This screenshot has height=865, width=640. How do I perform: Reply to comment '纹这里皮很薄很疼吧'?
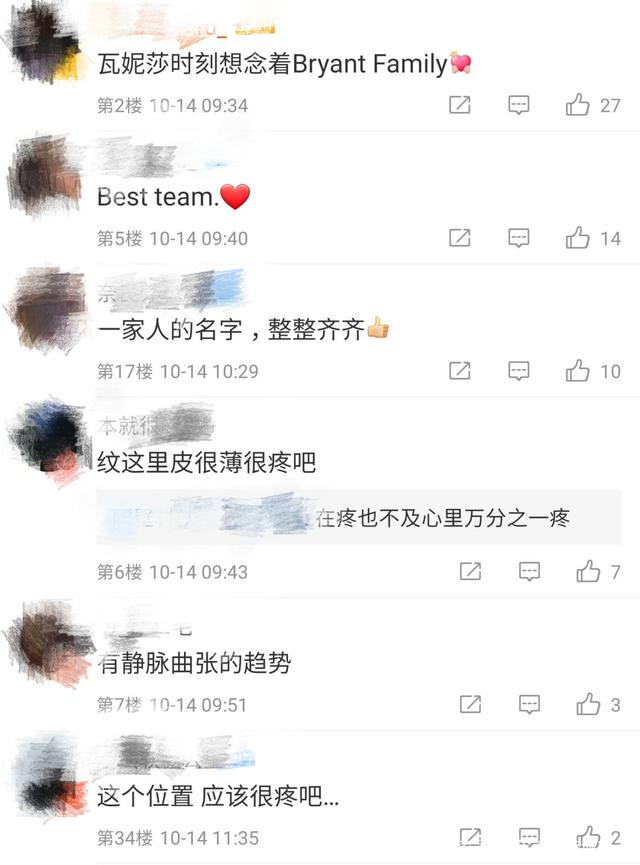[x=528, y=572]
